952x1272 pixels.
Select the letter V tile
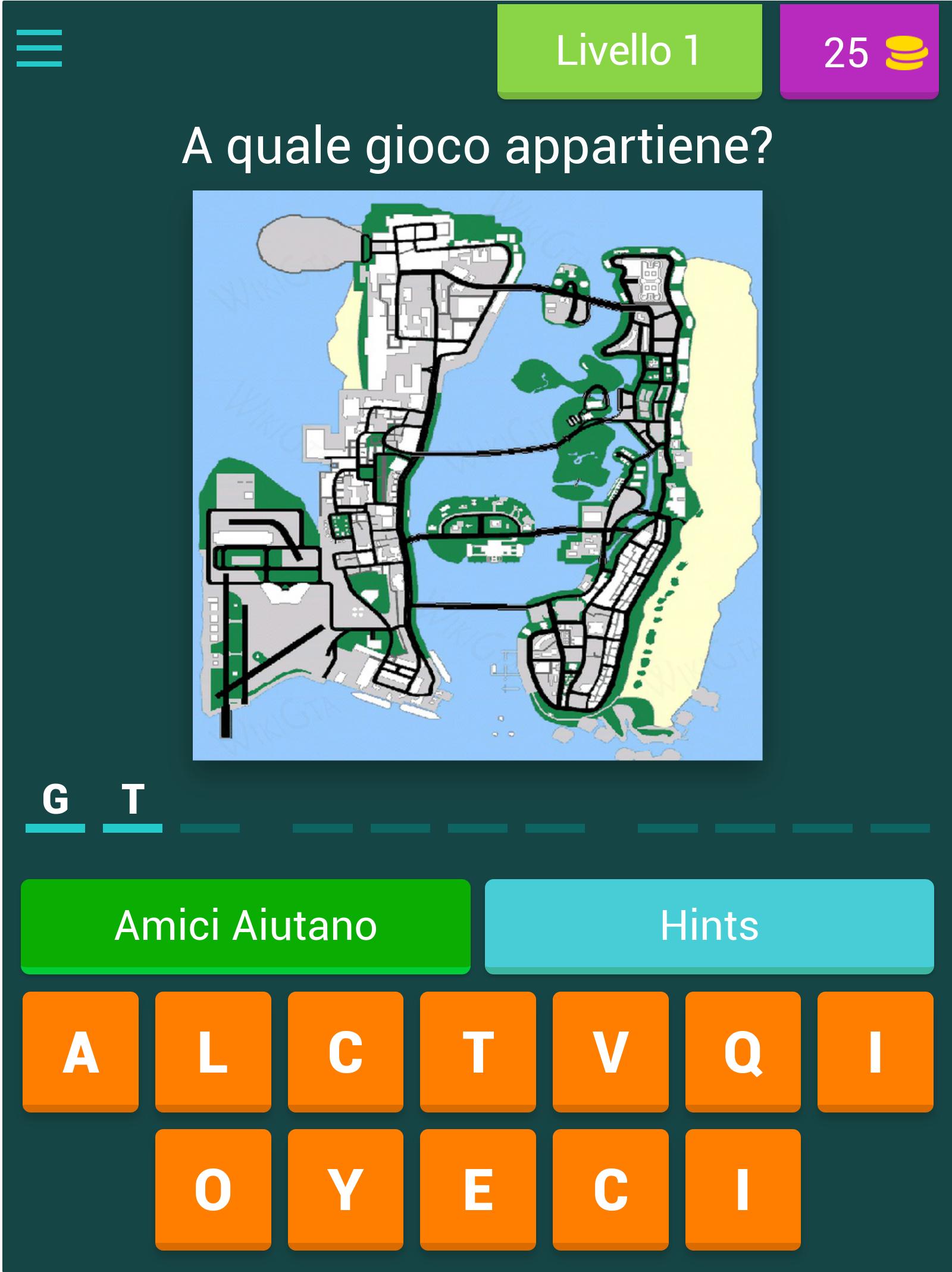pyautogui.click(x=610, y=1052)
